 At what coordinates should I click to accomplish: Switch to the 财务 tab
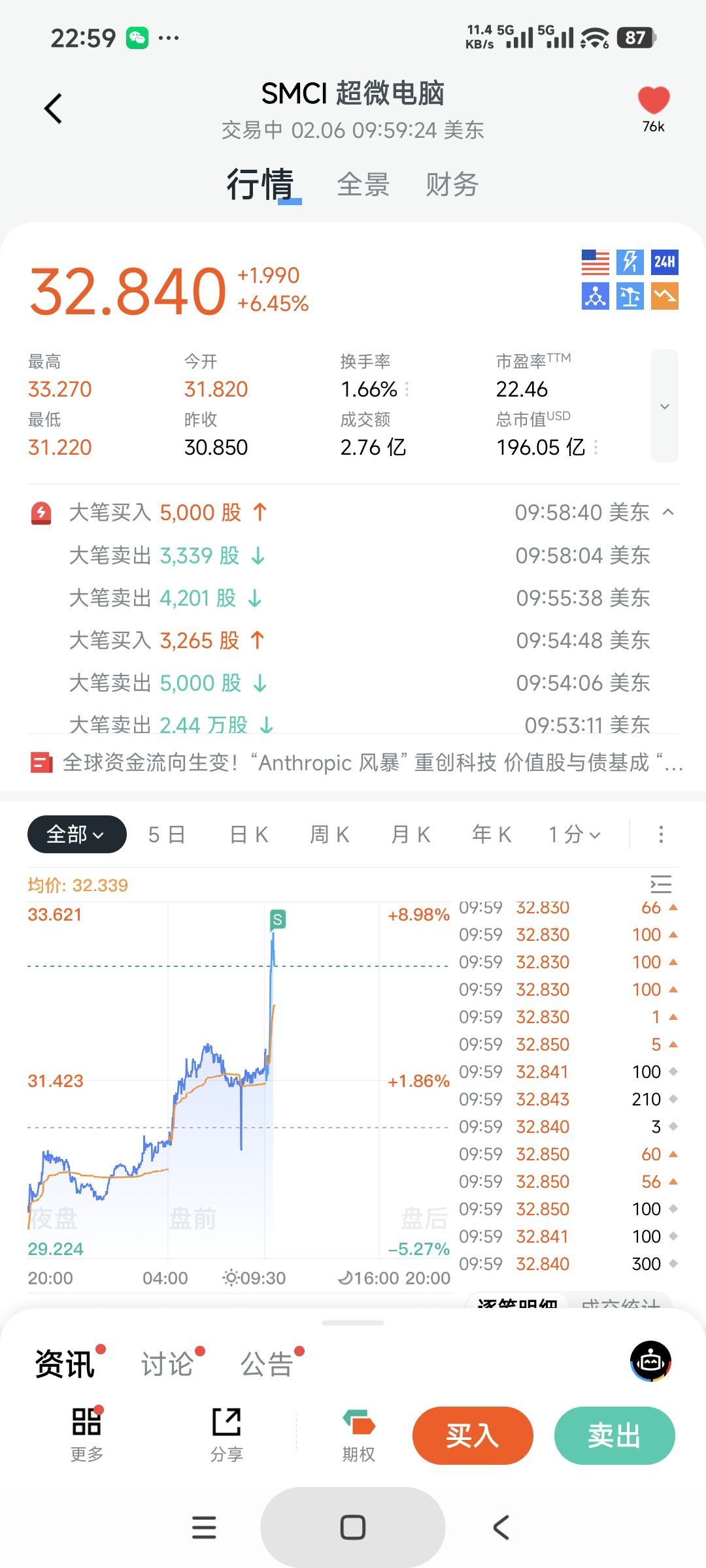(452, 185)
